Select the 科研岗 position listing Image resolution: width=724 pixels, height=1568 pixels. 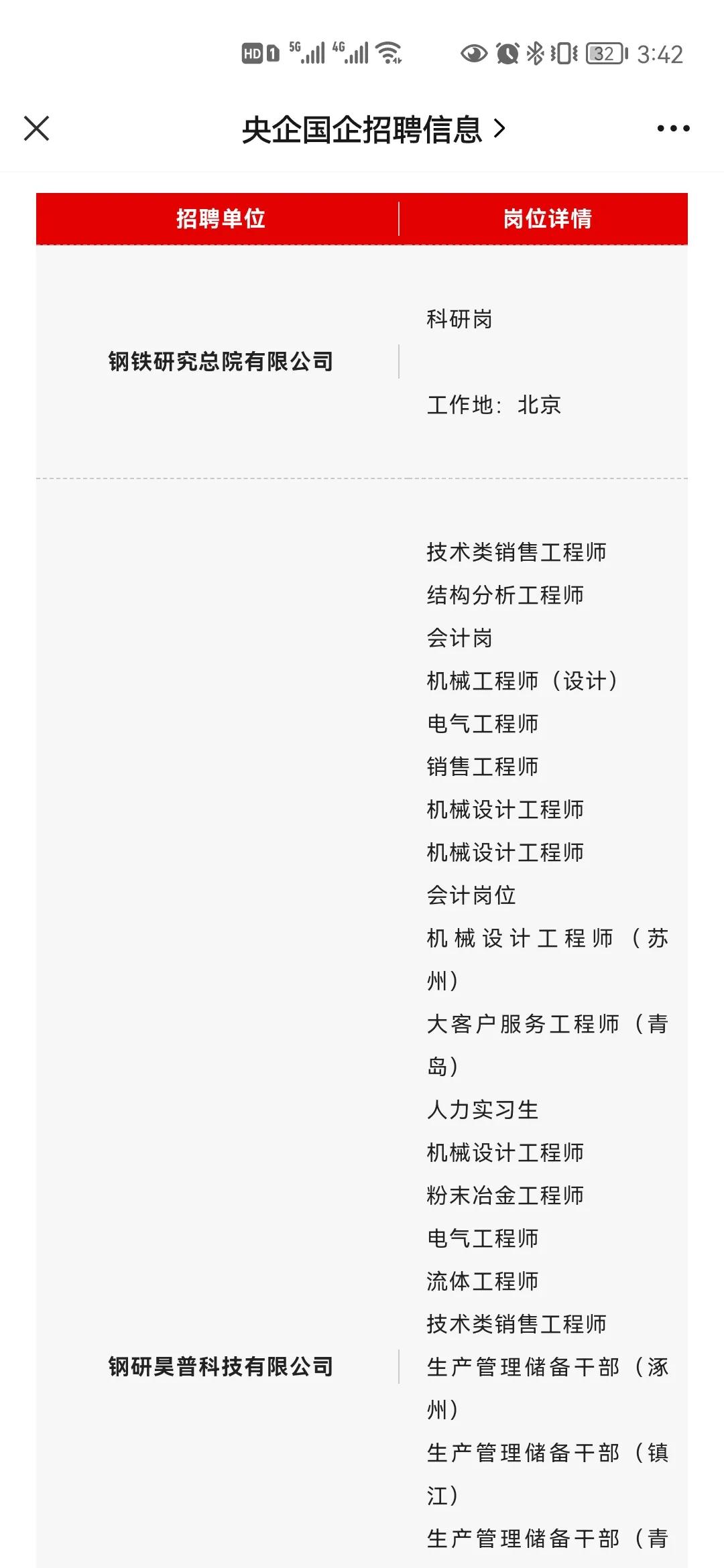(460, 320)
